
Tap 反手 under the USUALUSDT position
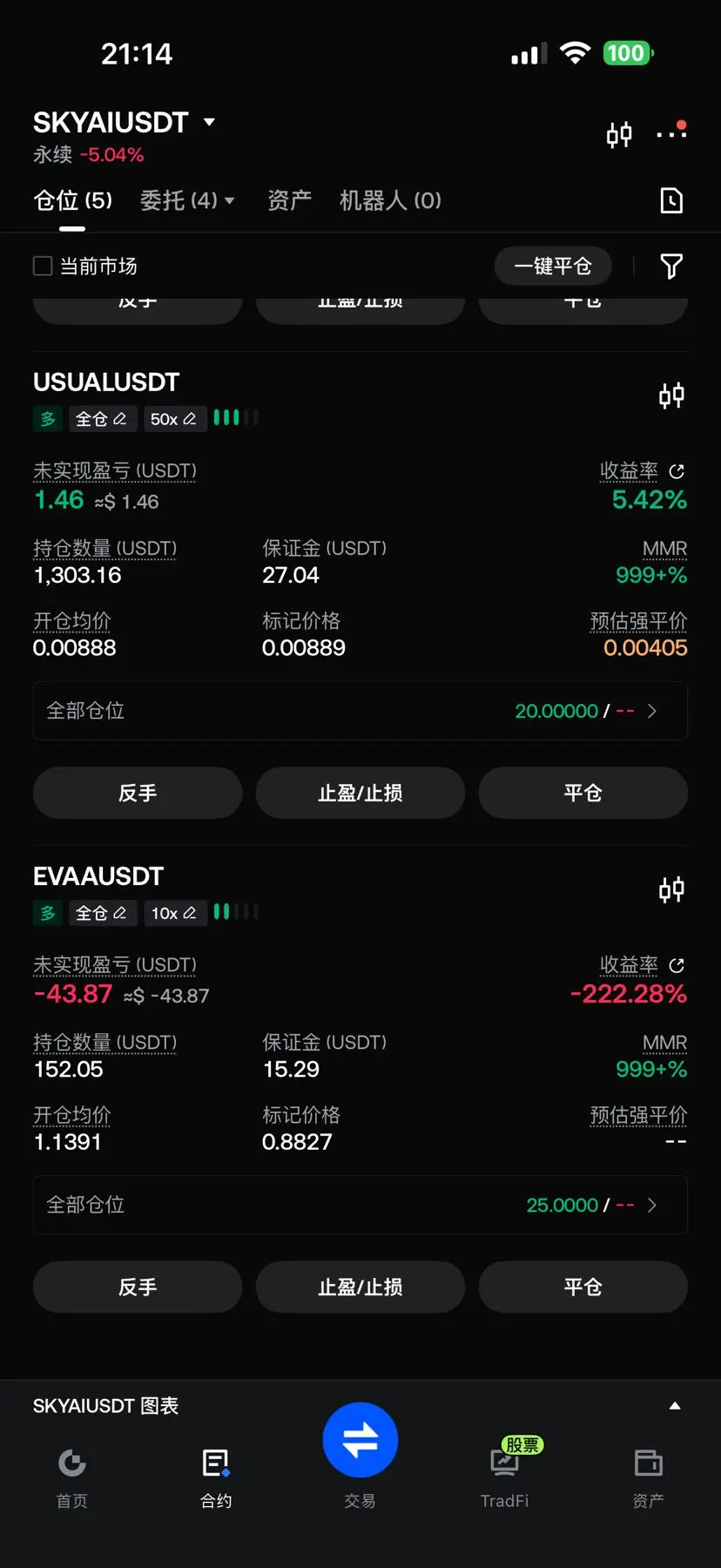click(x=138, y=793)
